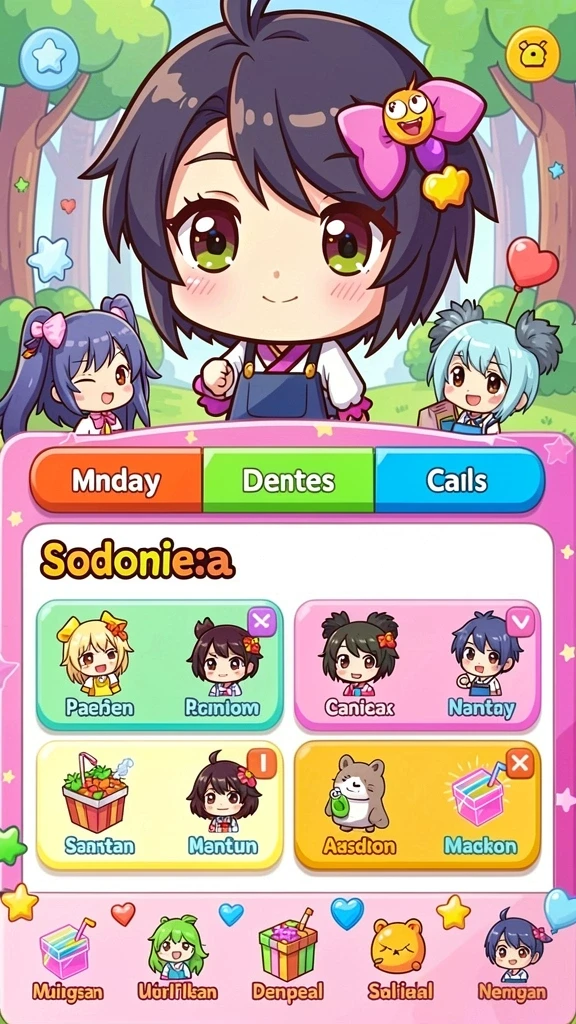Open the Cails tab
Screen dimensions: 576x1024
(x=459, y=480)
